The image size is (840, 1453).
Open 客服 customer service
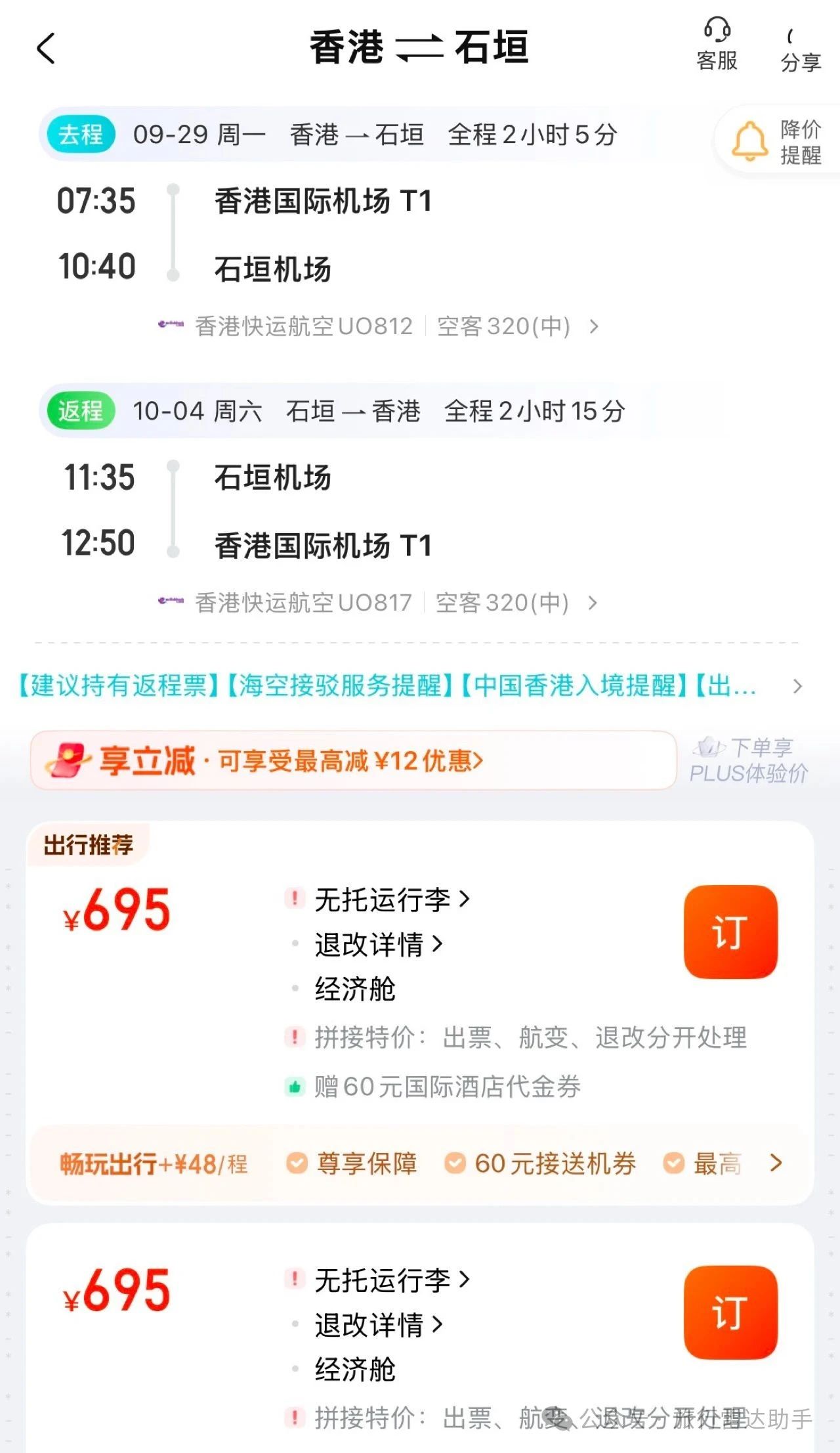tap(717, 45)
